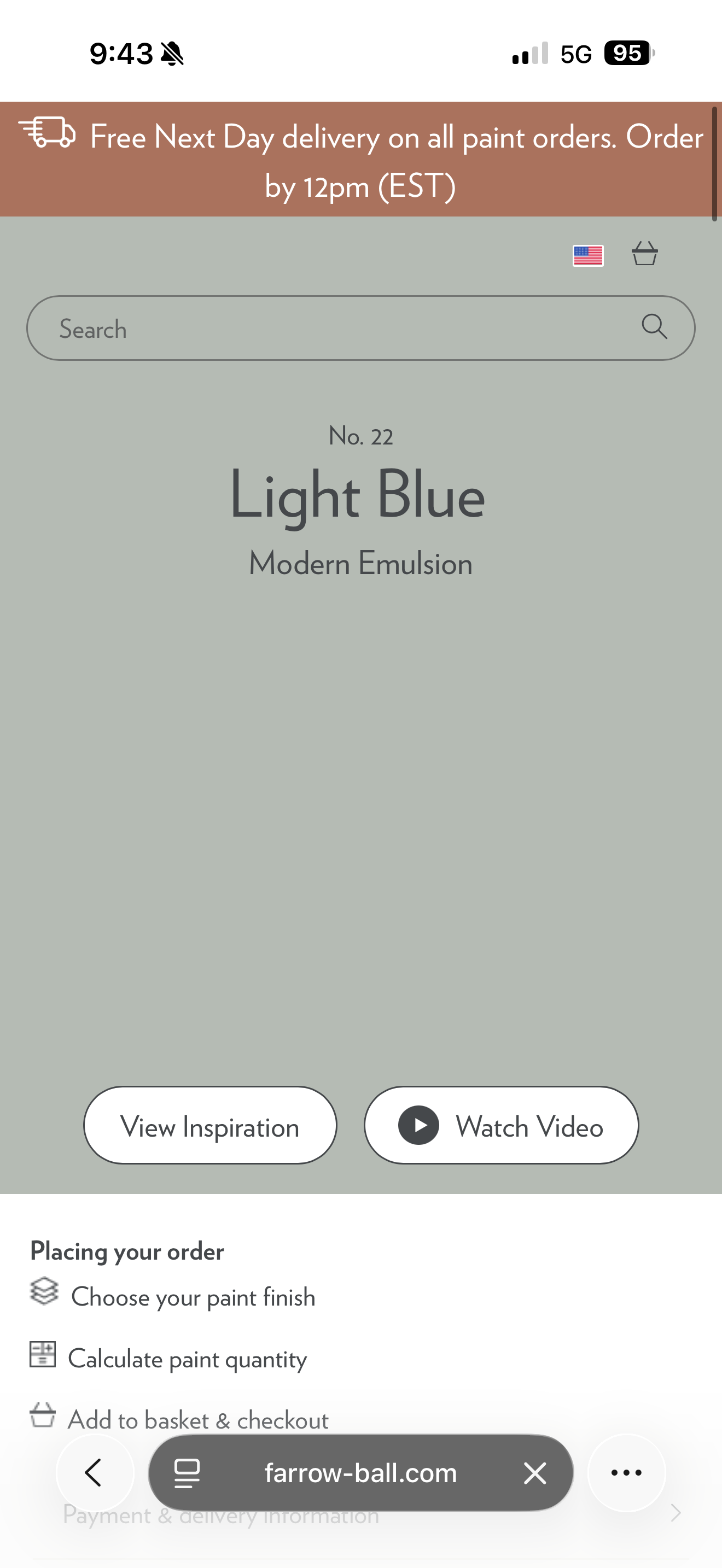The width and height of the screenshot is (722, 1568).
Task: Open the browser three-dots menu
Action: click(626, 1473)
